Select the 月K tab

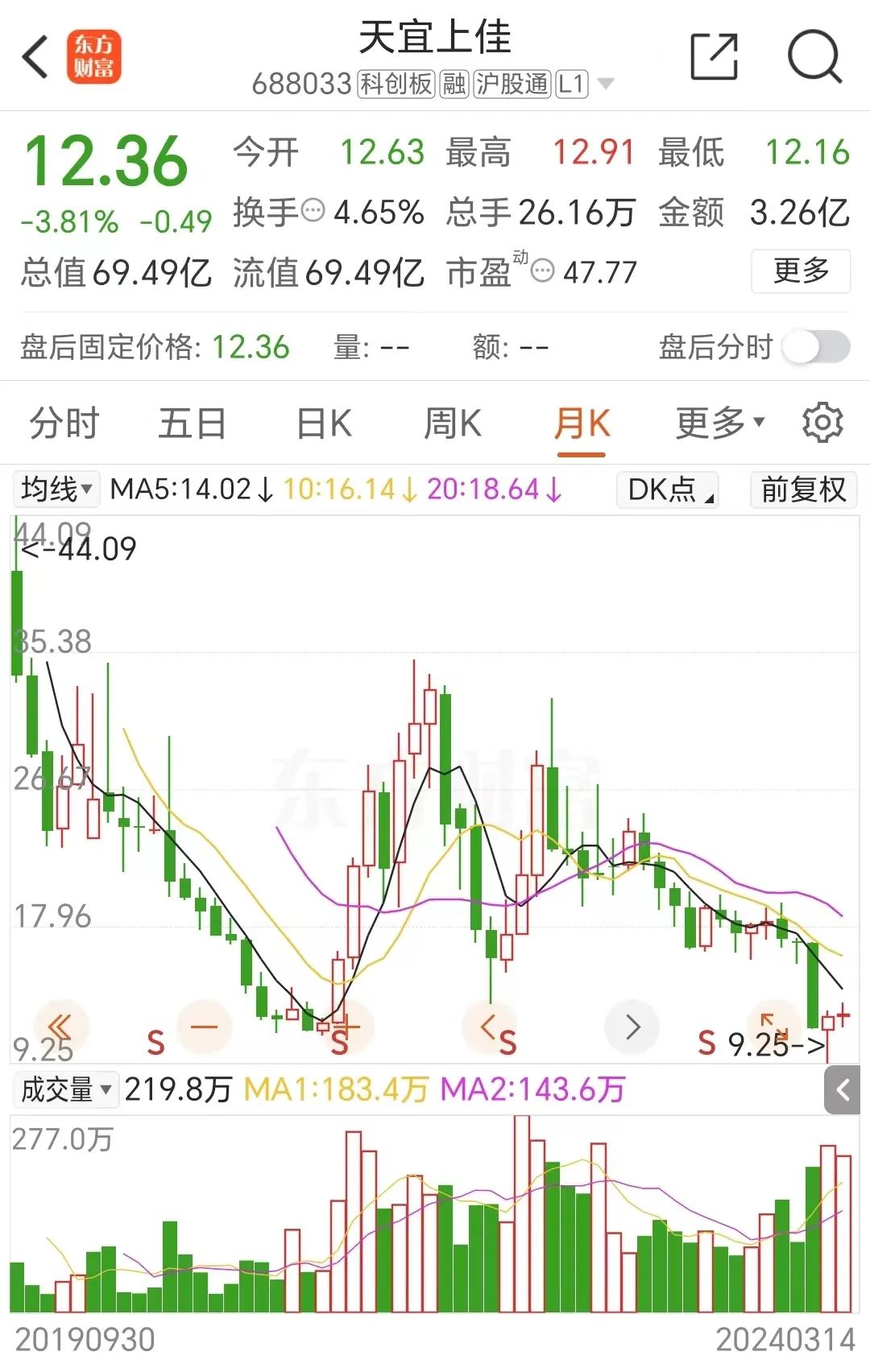click(582, 424)
